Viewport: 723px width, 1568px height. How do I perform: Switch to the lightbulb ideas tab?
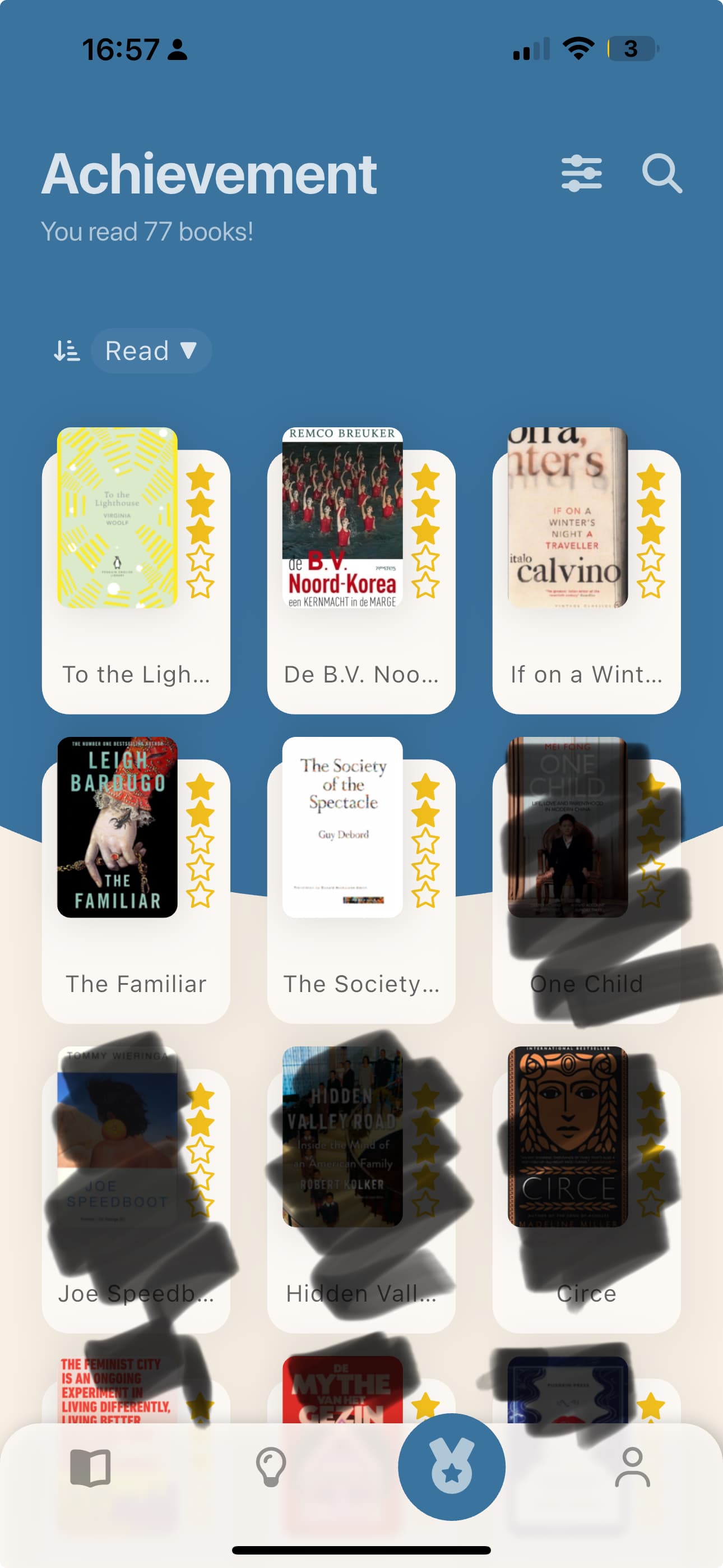[x=271, y=1468]
